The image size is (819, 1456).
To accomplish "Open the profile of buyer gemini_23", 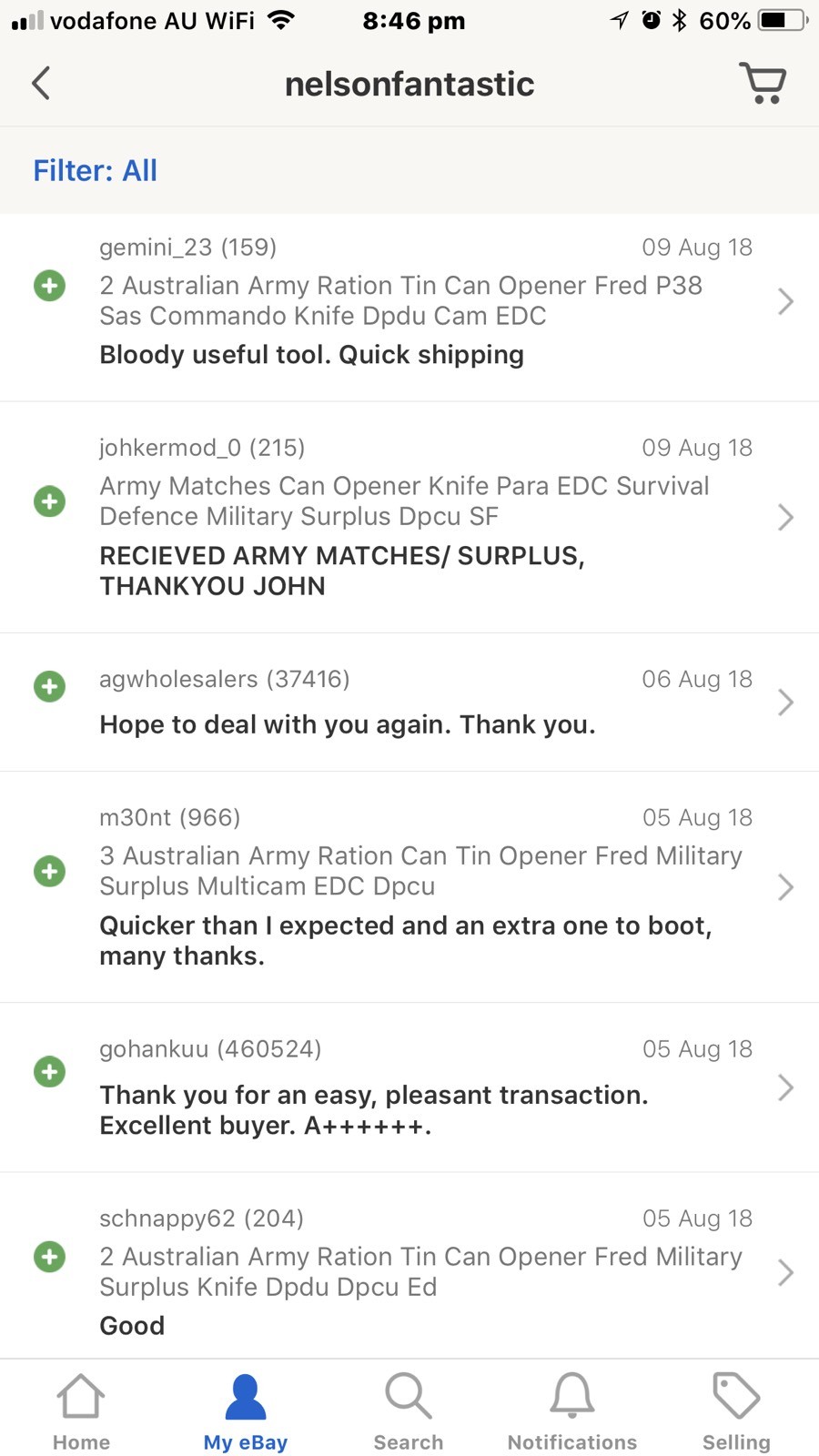I will click(x=187, y=247).
